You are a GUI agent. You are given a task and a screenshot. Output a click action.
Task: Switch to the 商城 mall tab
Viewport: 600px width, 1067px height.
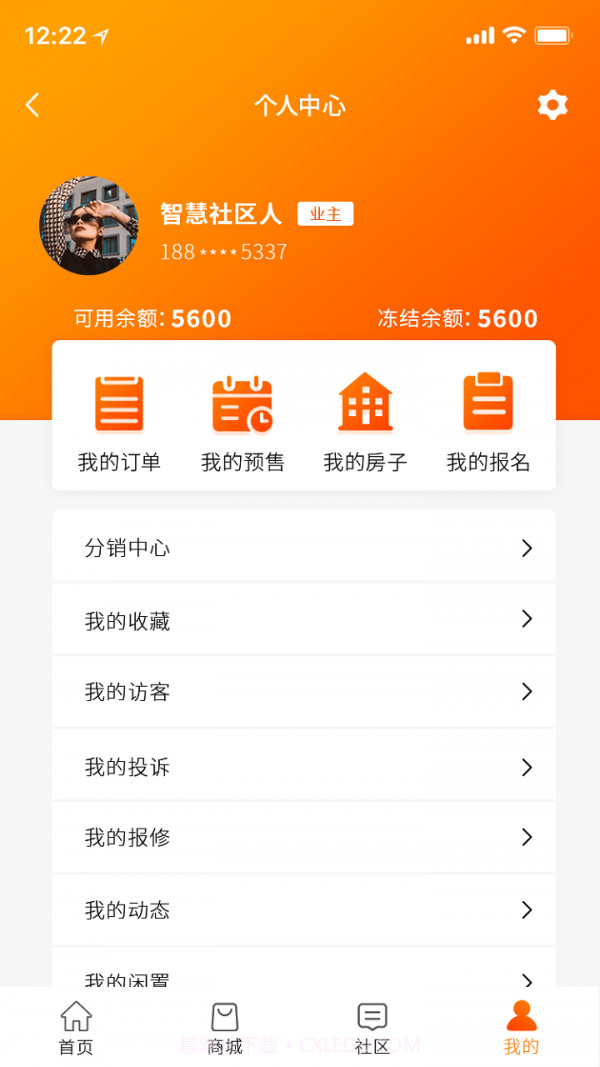pos(225,1028)
